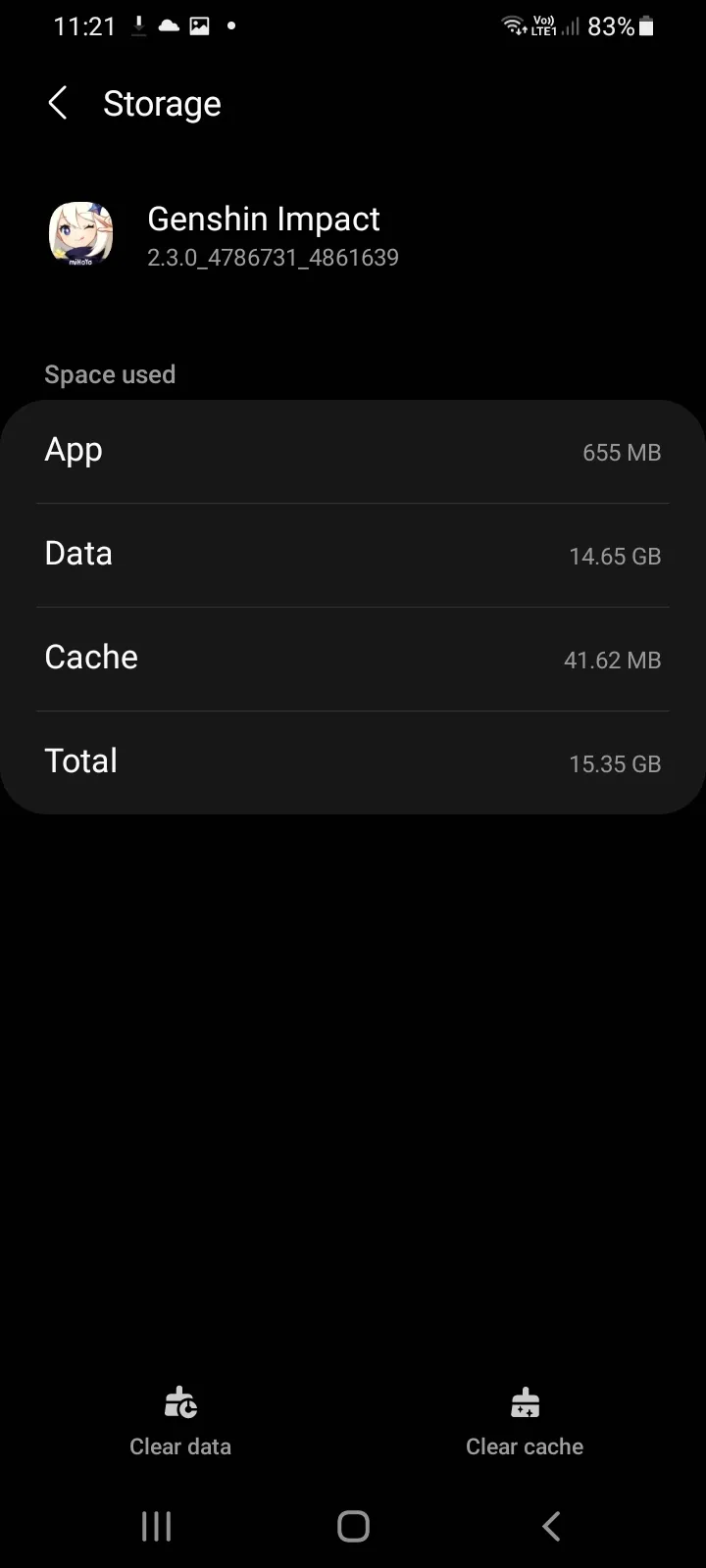706x1568 pixels.
Task: Clear cache for Genshin Impact
Action: point(525,1423)
